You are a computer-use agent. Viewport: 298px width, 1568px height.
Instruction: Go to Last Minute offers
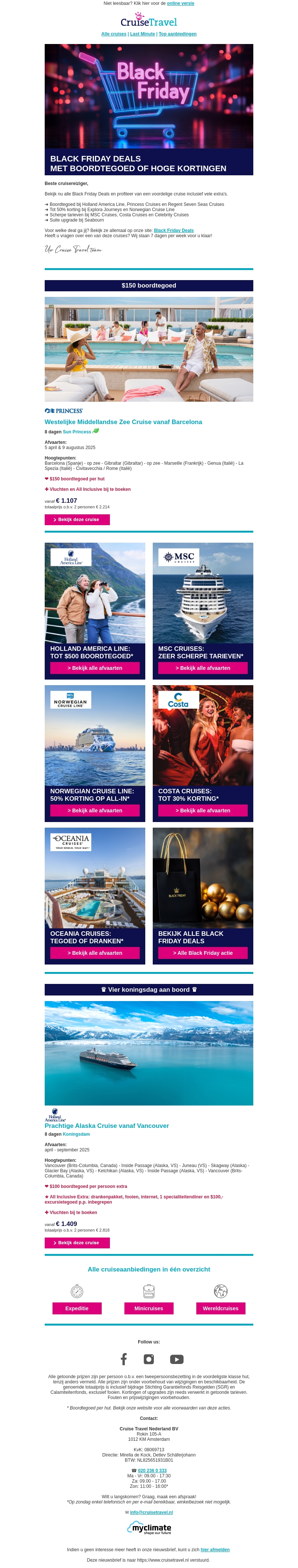click(142, 34)
